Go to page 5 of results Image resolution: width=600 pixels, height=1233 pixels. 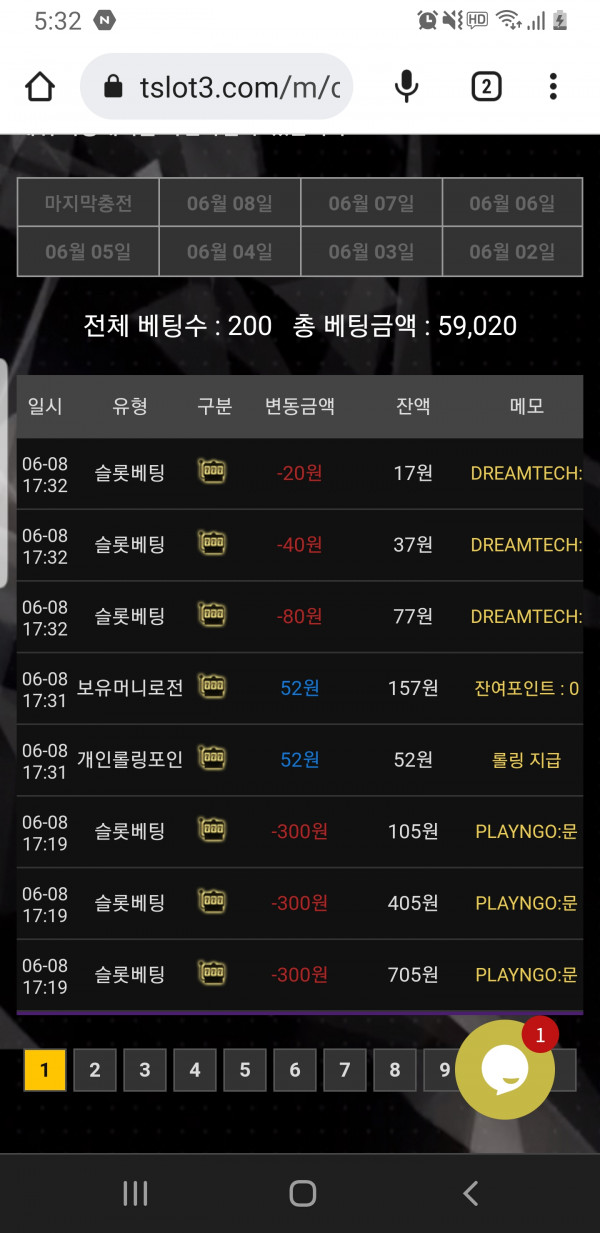[245, 1070]
